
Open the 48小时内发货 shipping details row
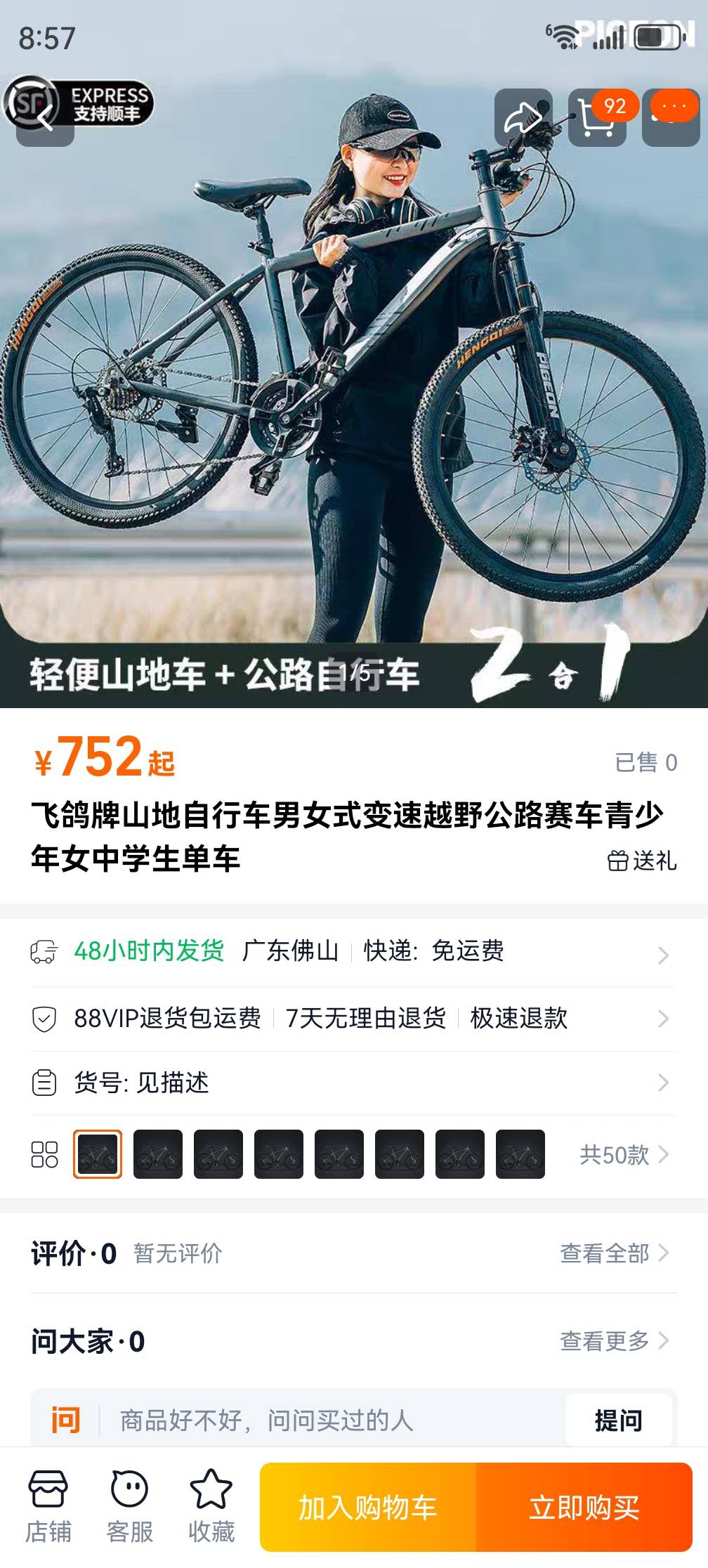point(351,952)
